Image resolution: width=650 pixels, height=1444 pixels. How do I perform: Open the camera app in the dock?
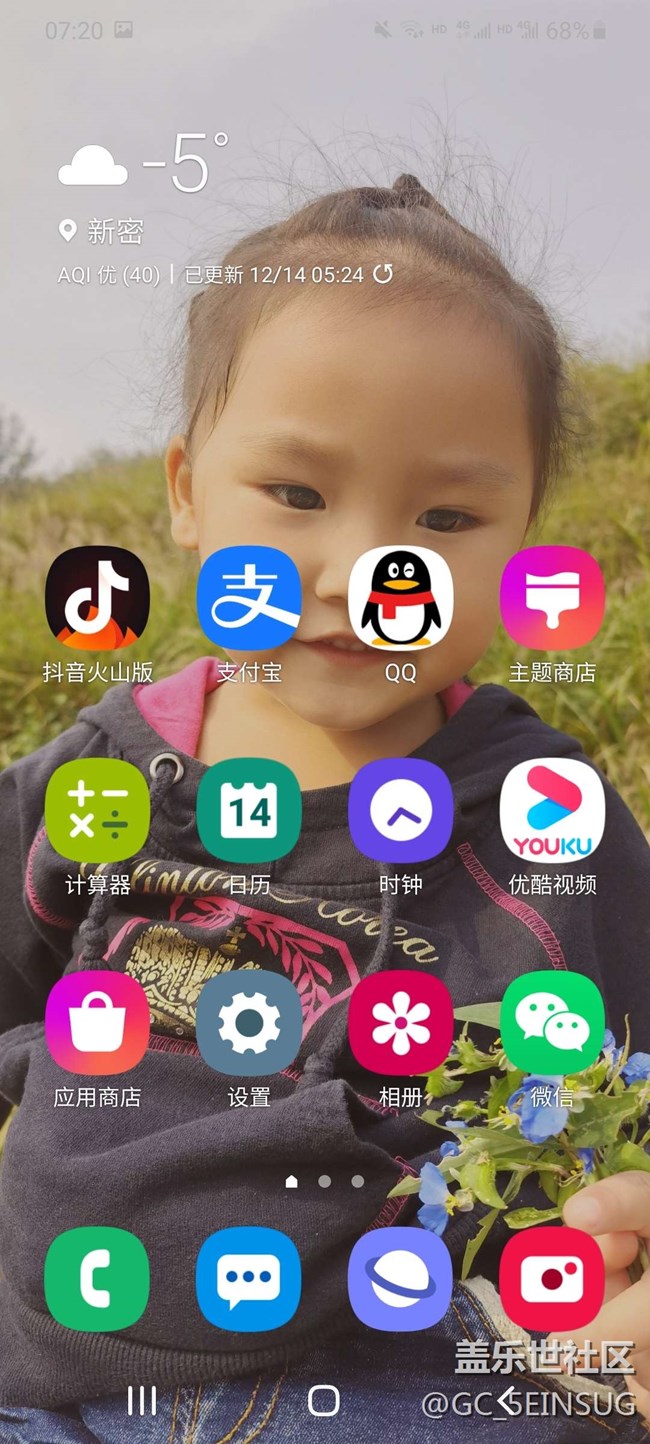[552, 1279]
